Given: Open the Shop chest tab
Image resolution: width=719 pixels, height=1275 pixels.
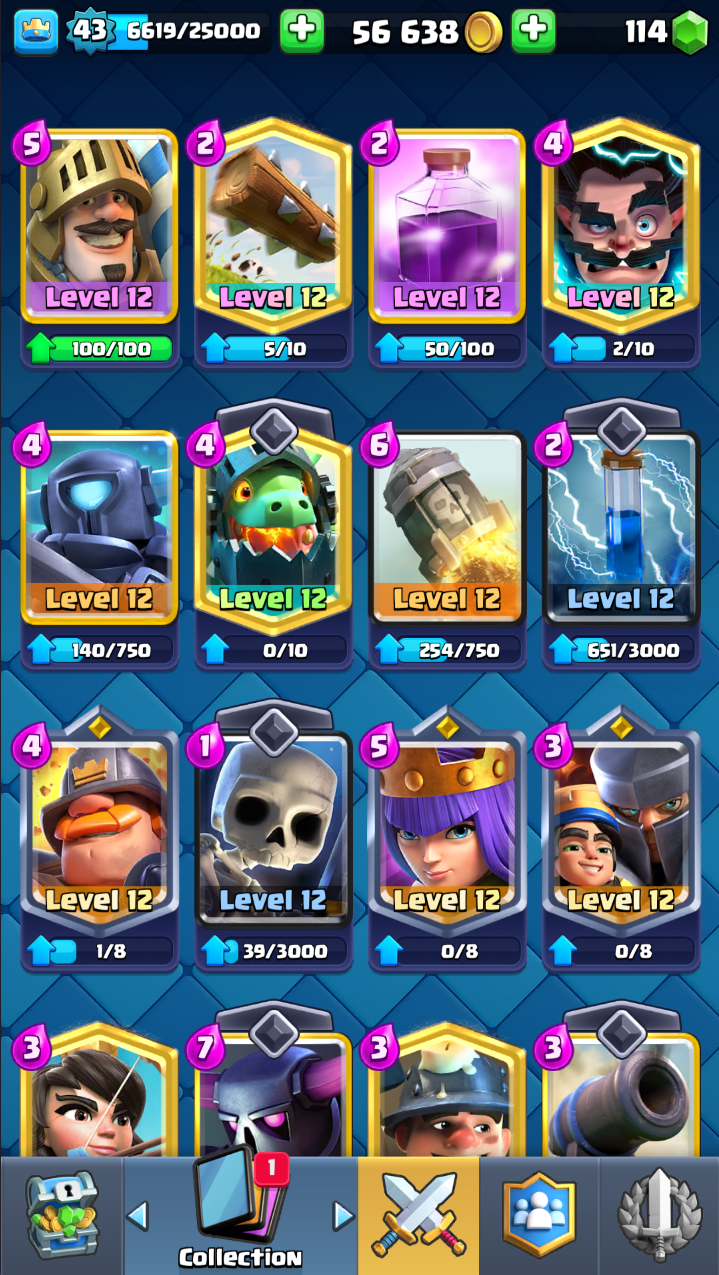Looking at the screenshot, I should click(x=61, y=1215).
